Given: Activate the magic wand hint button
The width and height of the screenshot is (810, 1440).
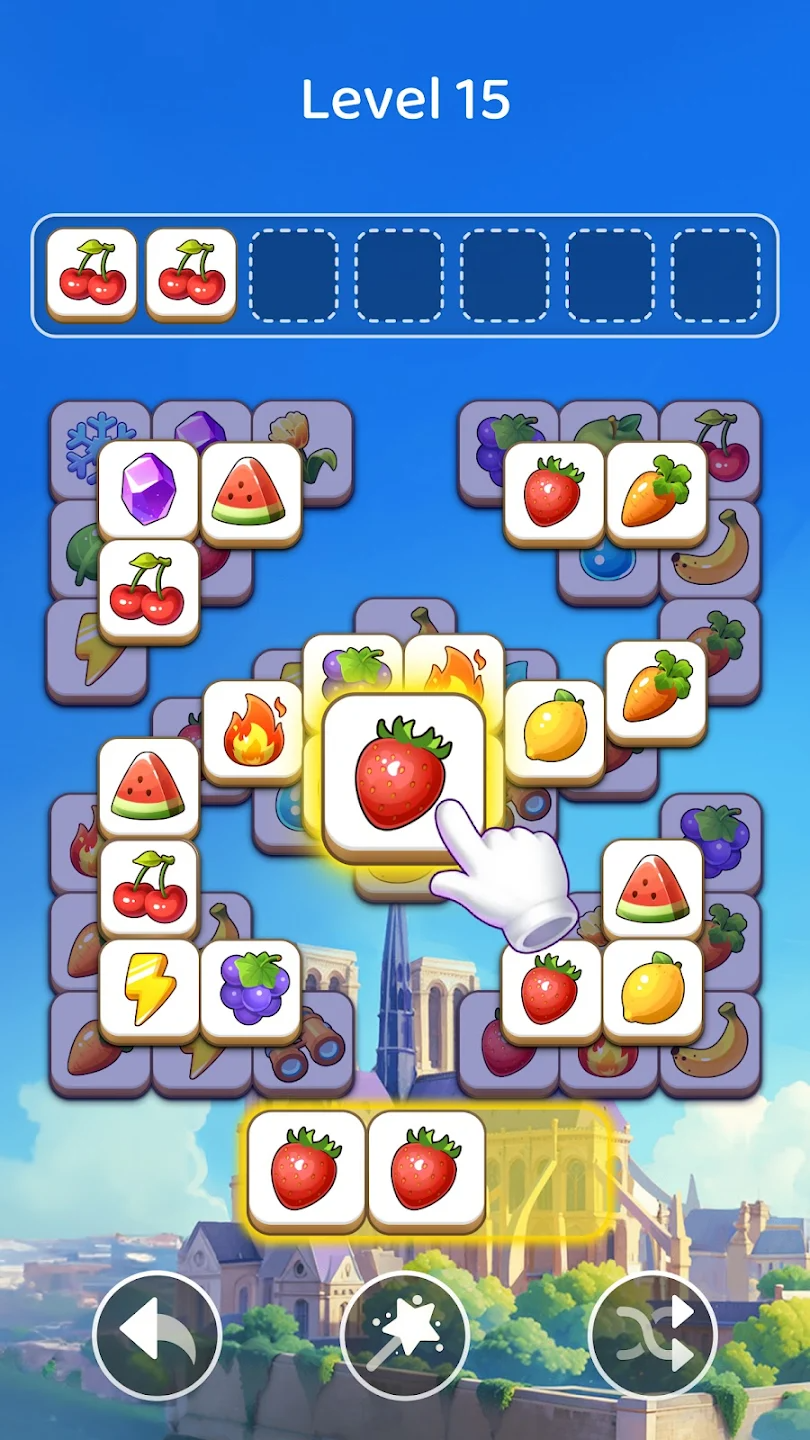Looking at the screenshot, I should 405,1335.
